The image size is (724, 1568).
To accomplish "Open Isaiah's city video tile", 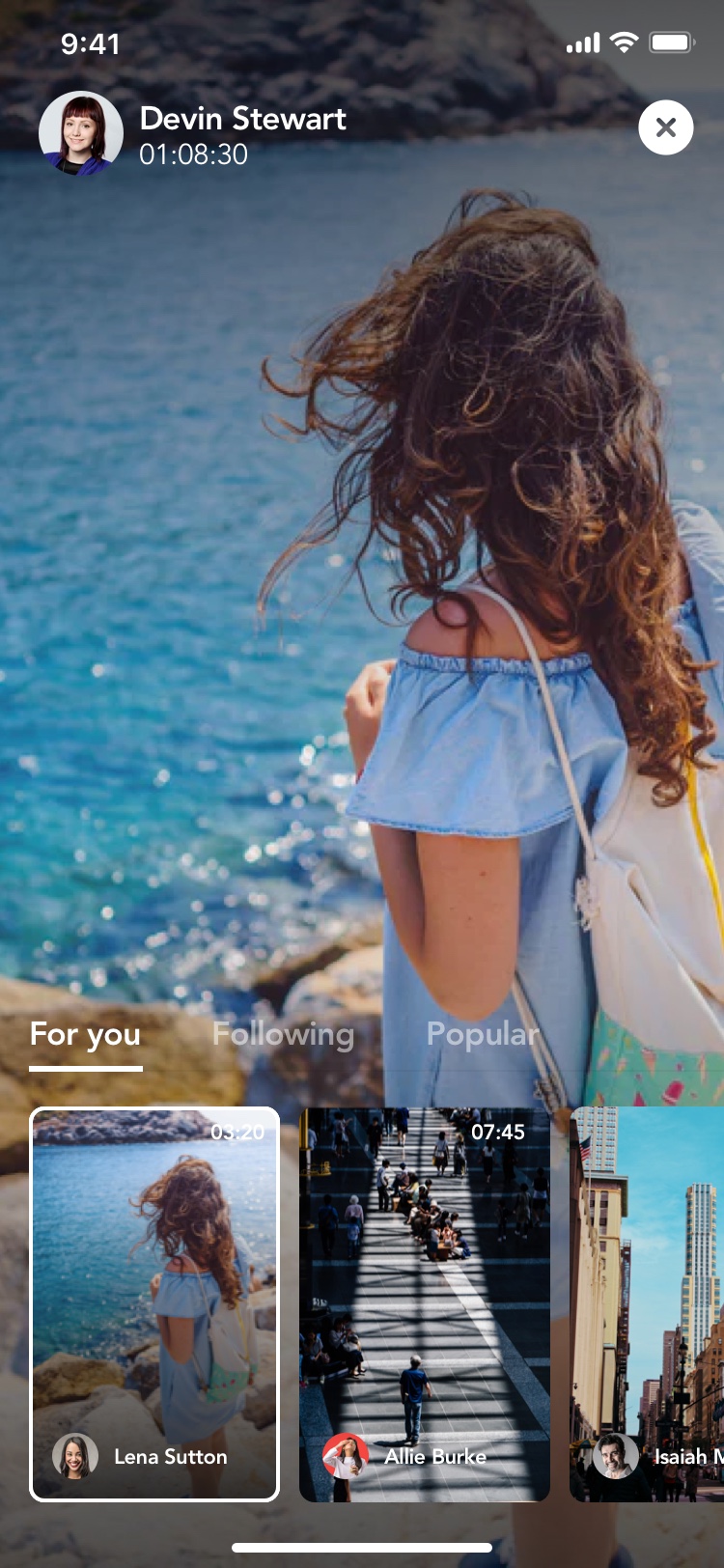I will point(647,1304).
